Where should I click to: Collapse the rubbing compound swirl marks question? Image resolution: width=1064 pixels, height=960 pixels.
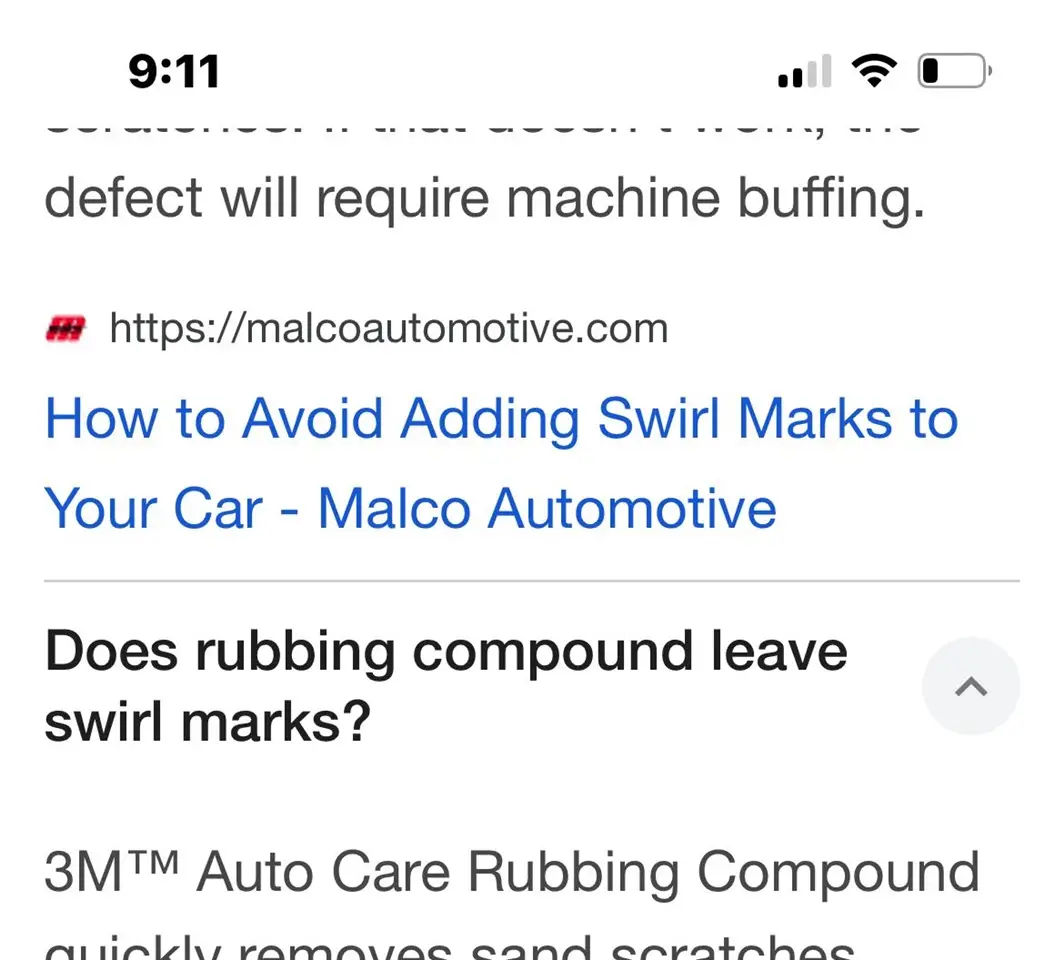[x=970, y=686]
